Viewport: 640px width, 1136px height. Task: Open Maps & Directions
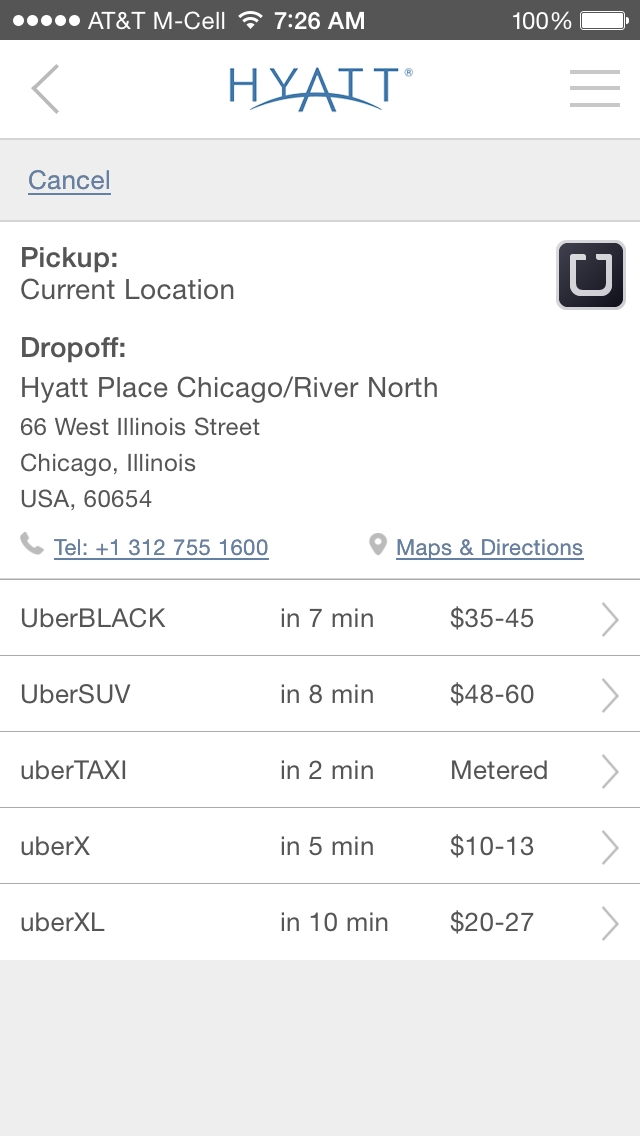point(488,548)
